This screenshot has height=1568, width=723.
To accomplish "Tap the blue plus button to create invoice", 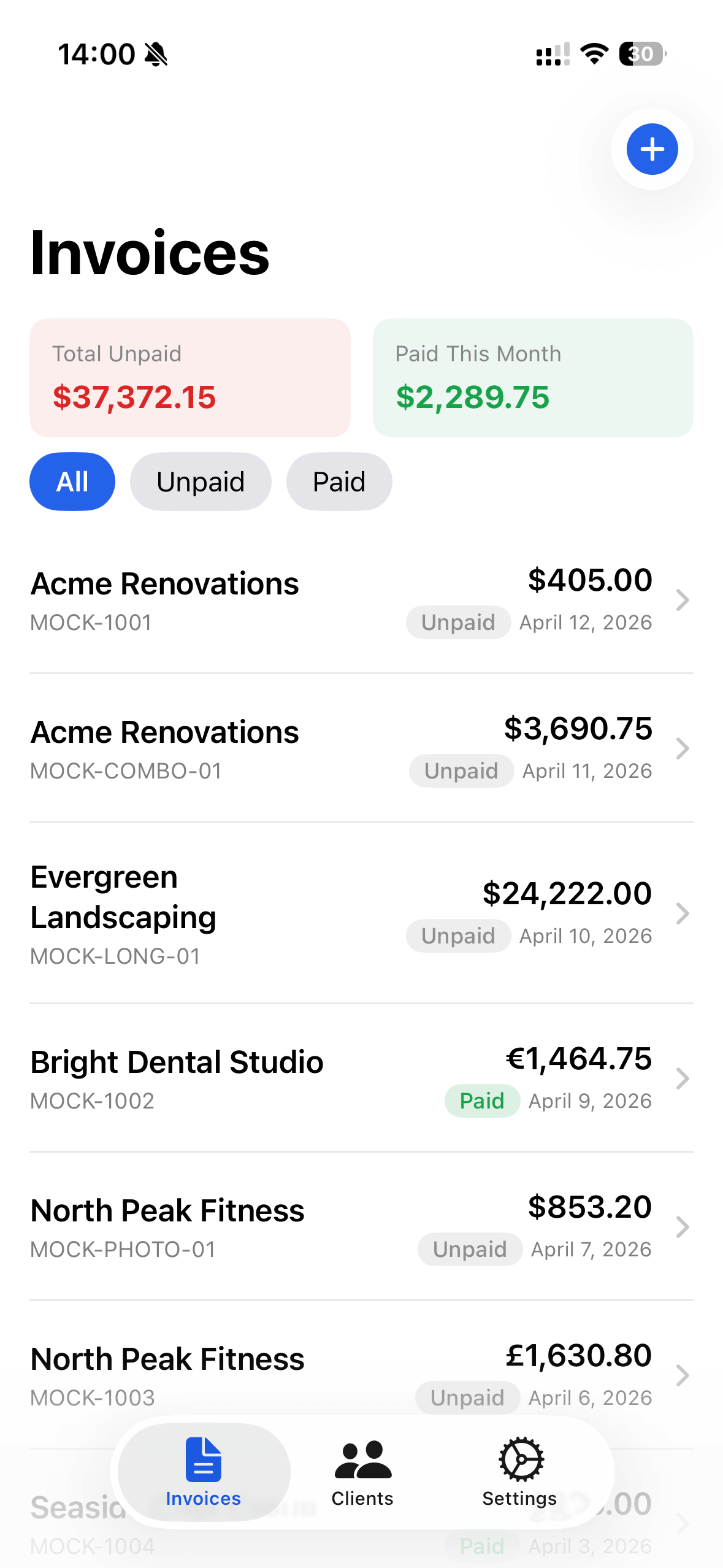I will (651, 148).
